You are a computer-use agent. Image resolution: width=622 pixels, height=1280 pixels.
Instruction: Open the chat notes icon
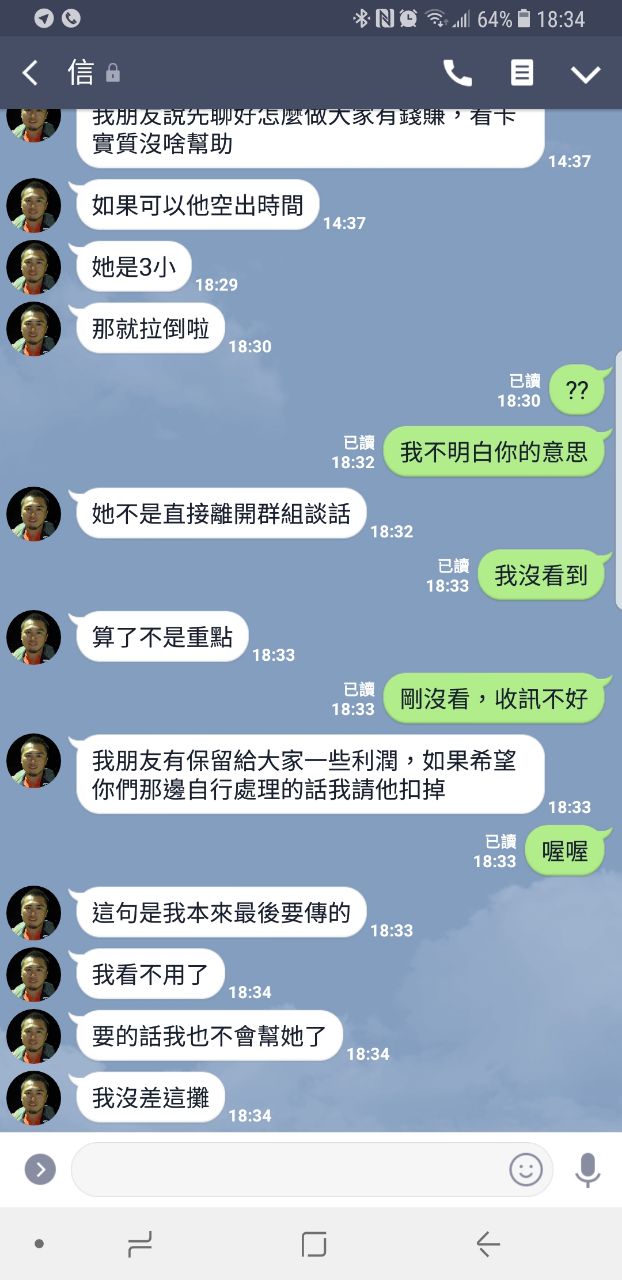click(x=522, y=73)
